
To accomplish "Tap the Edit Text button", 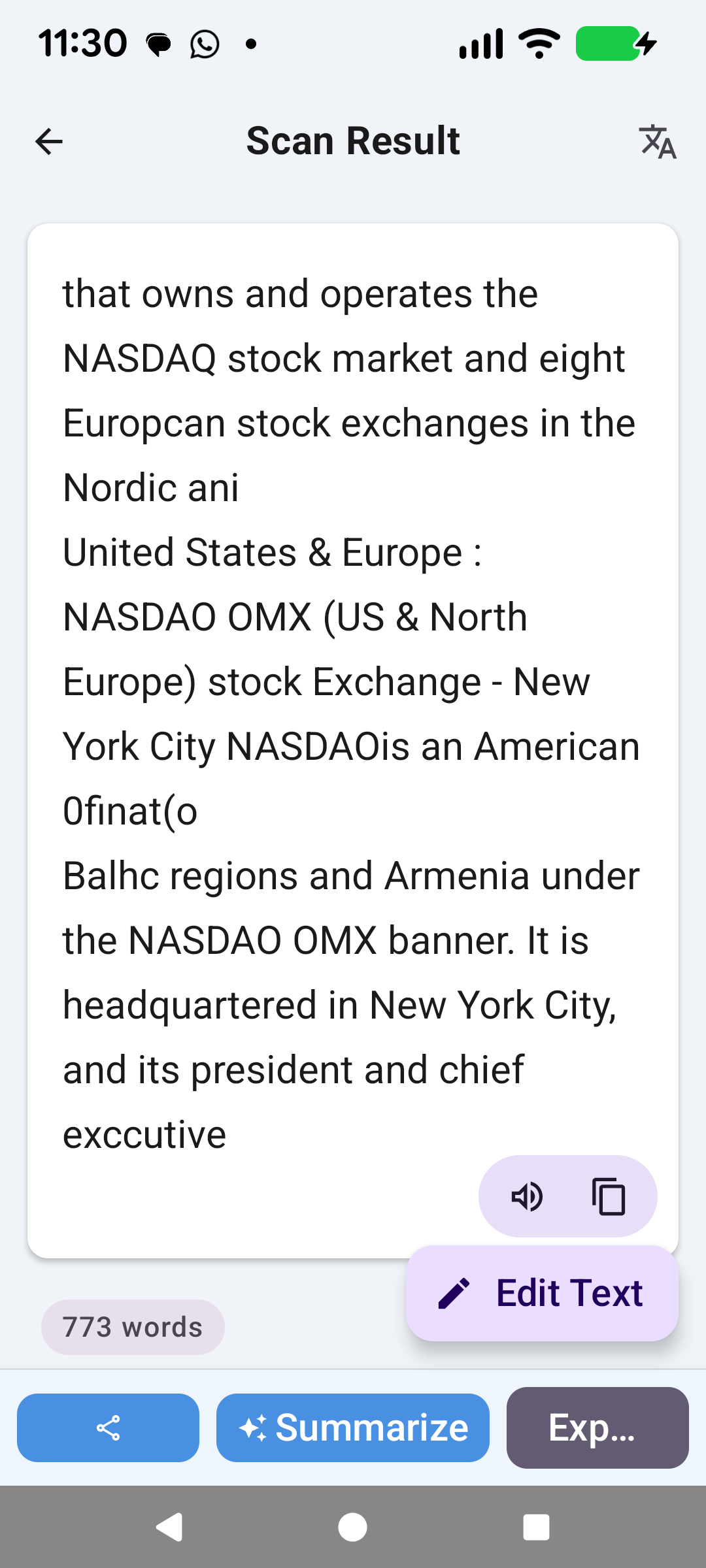I will pos(542,1293).
